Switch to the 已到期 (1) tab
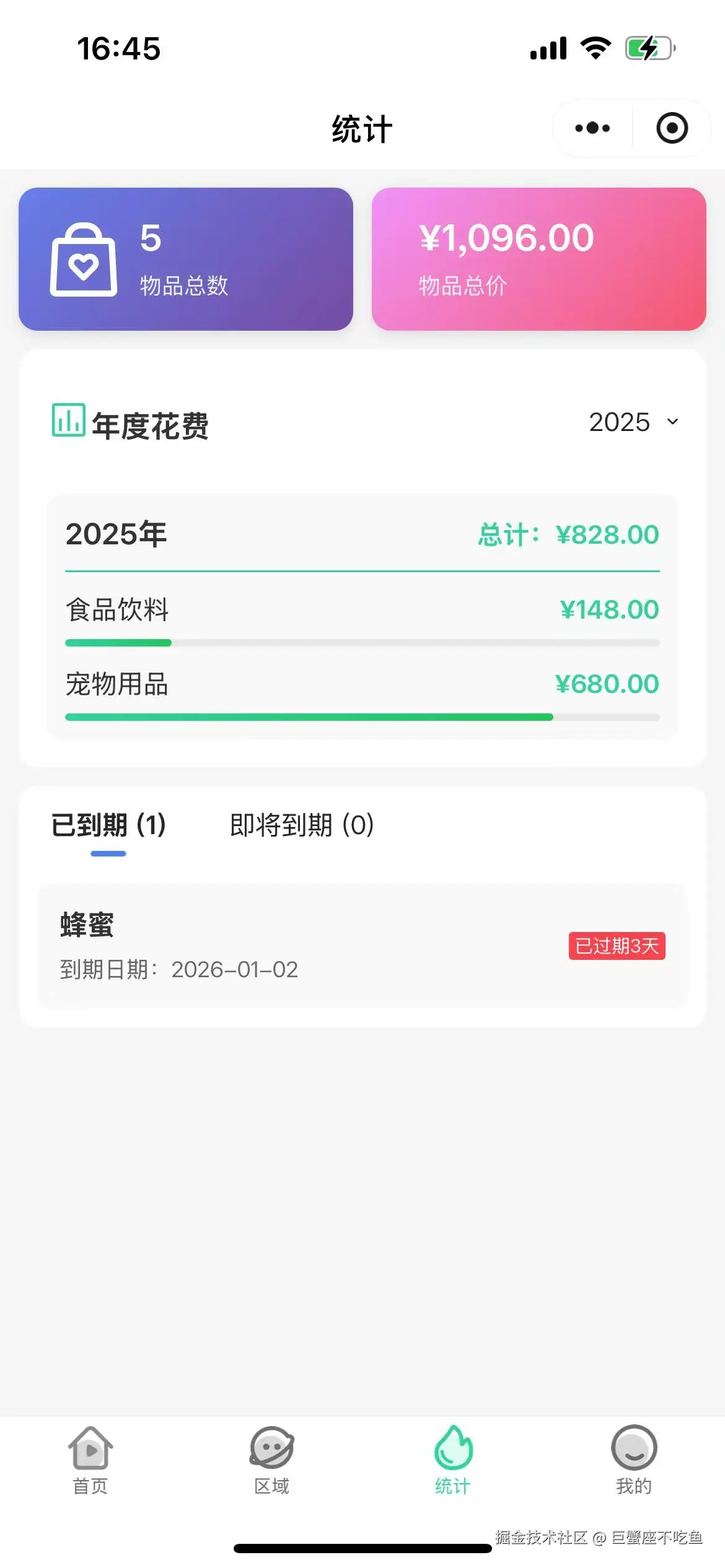The width and height of the screenshot is (725, 1568). pos(108,825)
